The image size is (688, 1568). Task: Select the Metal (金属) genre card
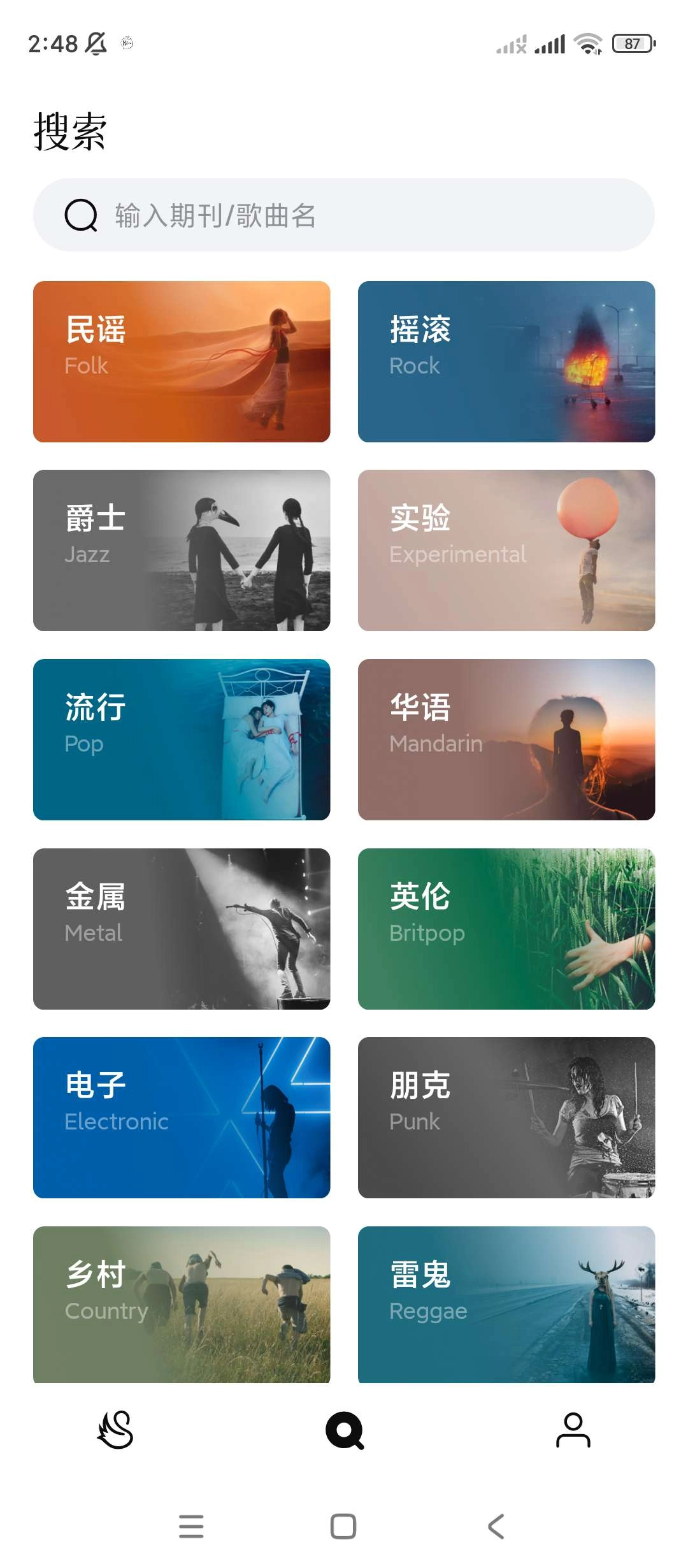click(x=182, y=929)
